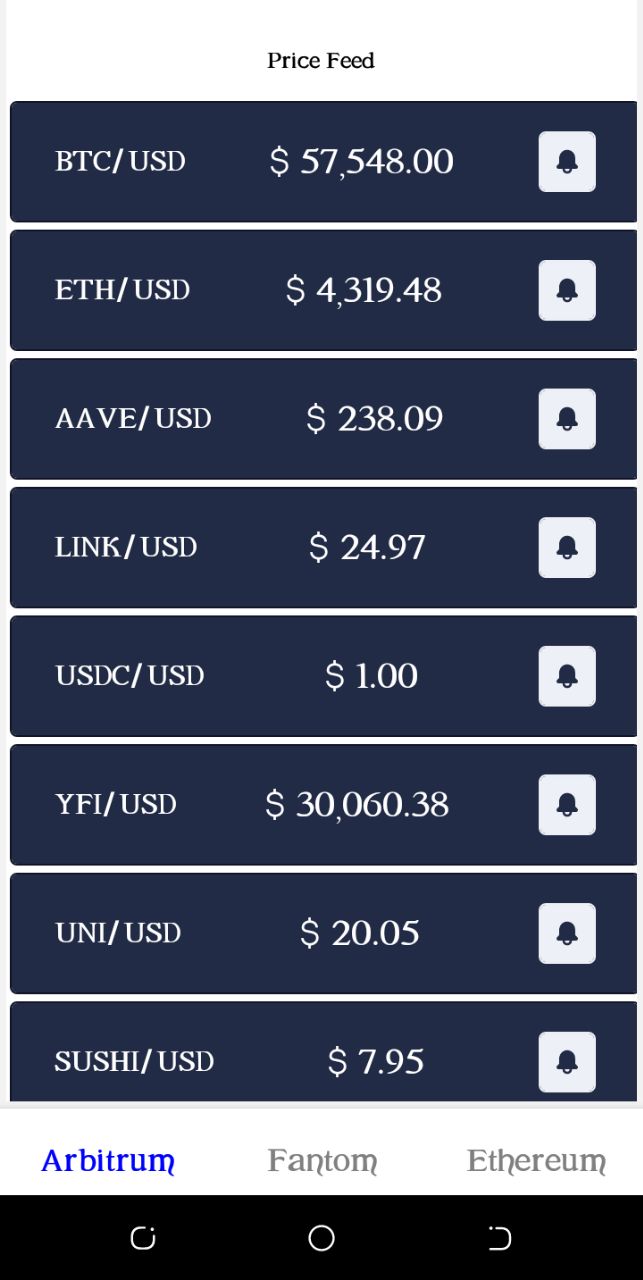The width and height of the screenshot is (643, 1280).
Task: Set an alert on ETH/USD bell
Action: click(567, 290)
